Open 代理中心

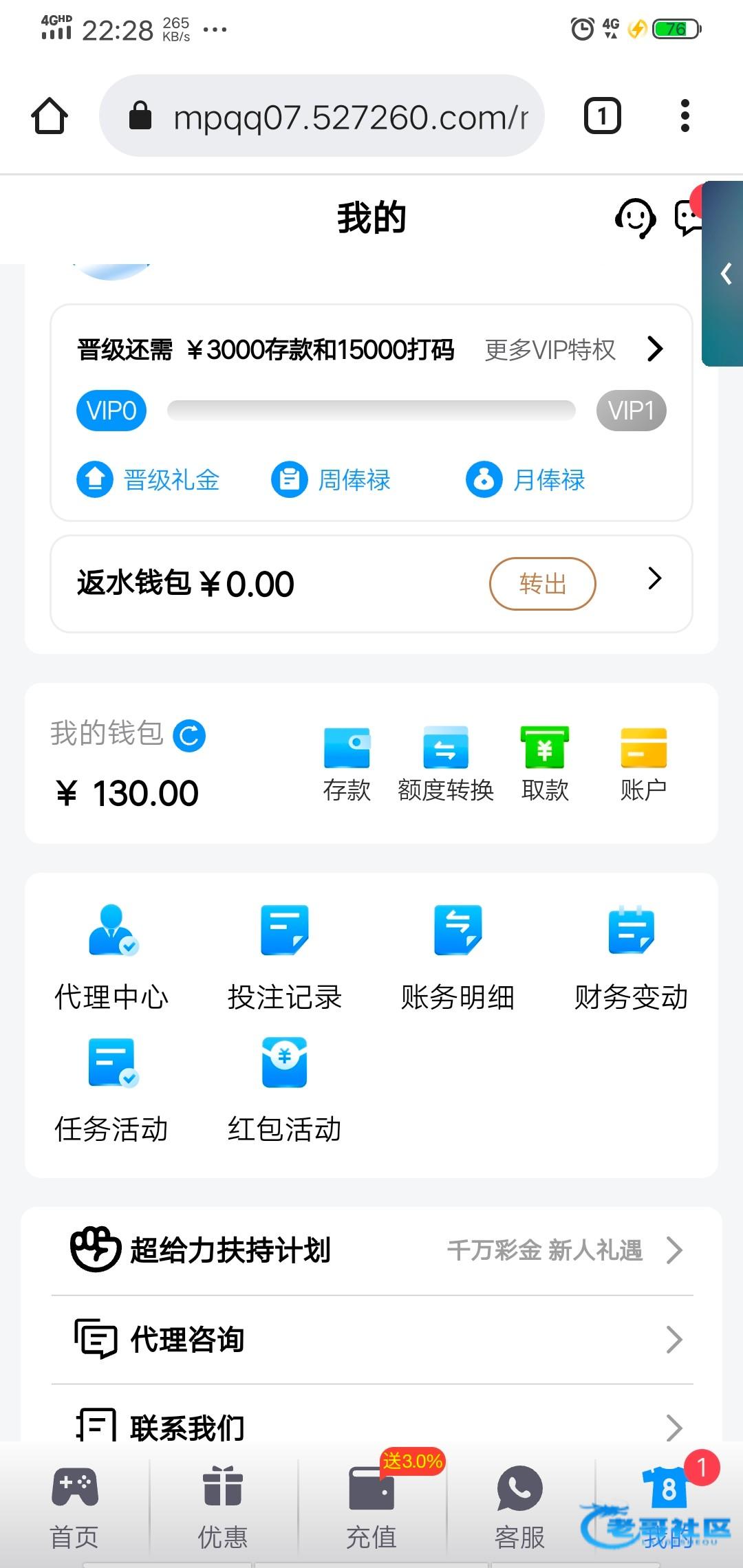click(111, 958)
